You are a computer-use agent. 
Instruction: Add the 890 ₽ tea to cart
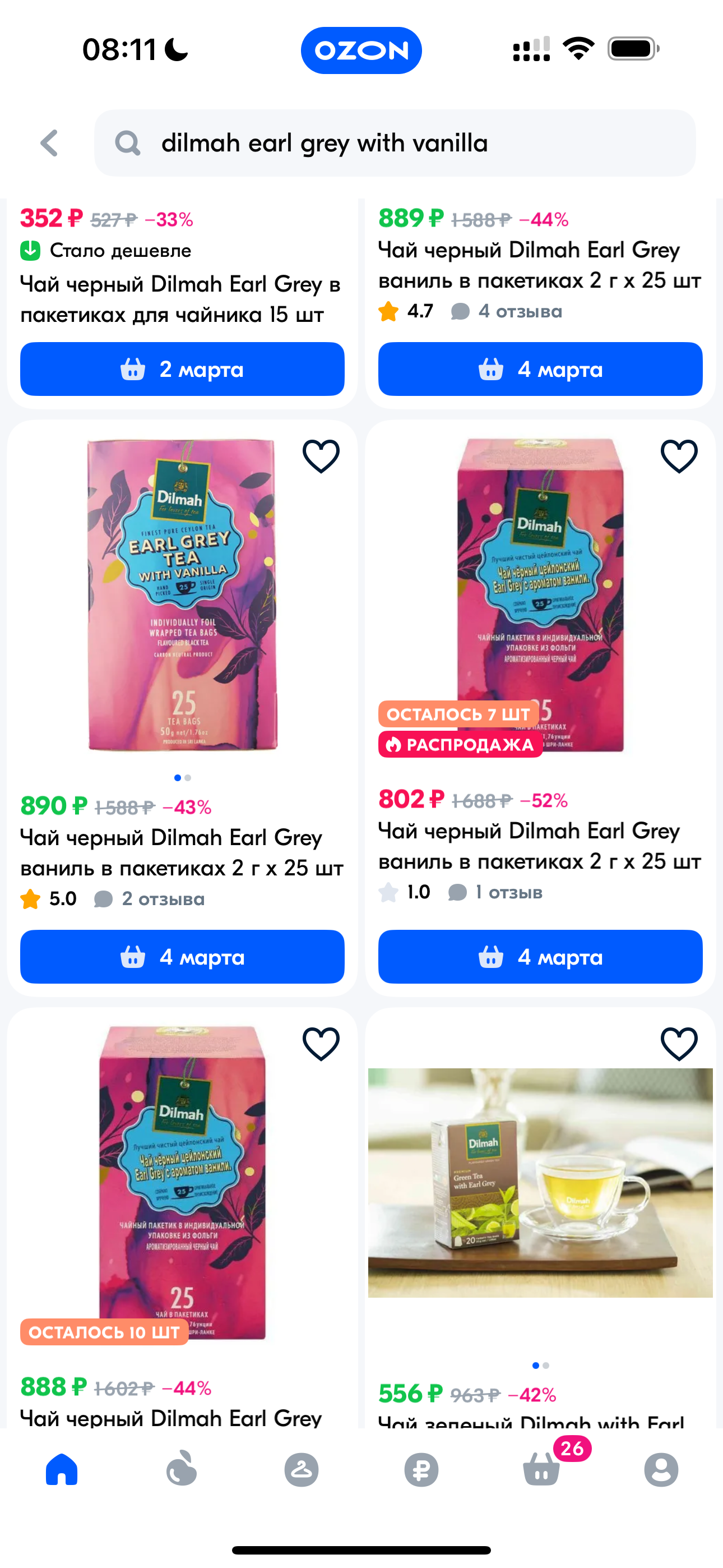point(182,956)
